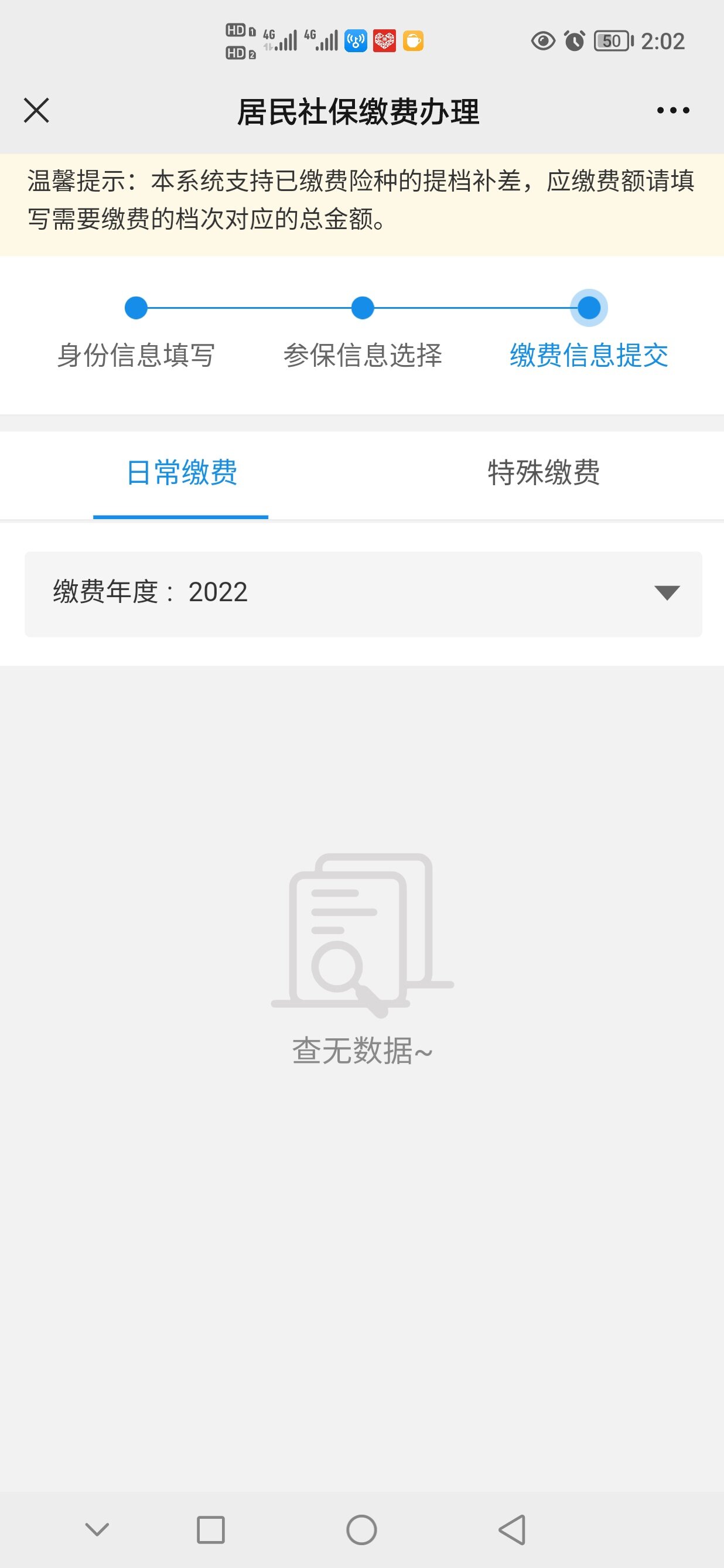Close the 居民社保缴费办理 page
The width and height of the screenshot is (724, 1568).
pos(36,111)
